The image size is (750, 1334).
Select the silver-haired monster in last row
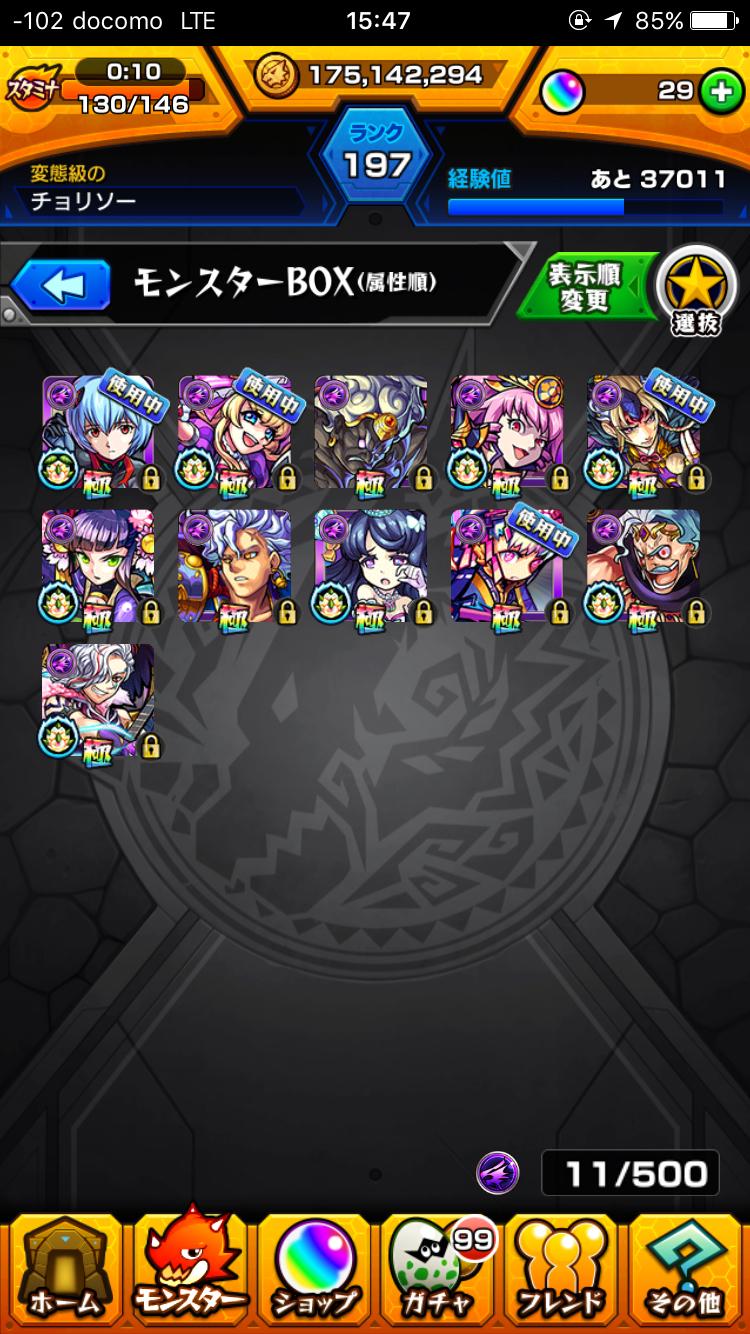98,700
